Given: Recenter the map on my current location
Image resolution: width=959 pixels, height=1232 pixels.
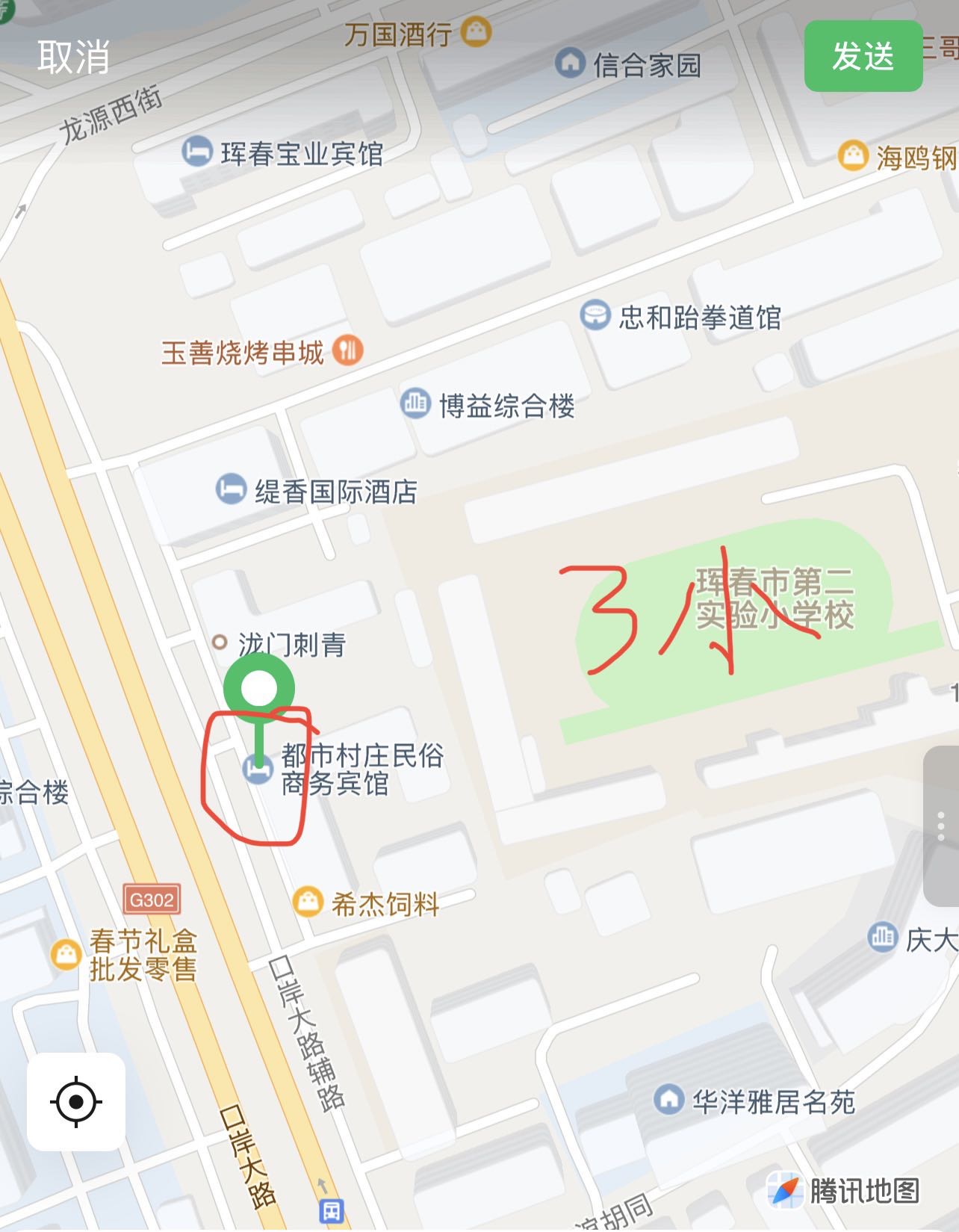Looking at the screenshot, I should [x=76, y=1101].
